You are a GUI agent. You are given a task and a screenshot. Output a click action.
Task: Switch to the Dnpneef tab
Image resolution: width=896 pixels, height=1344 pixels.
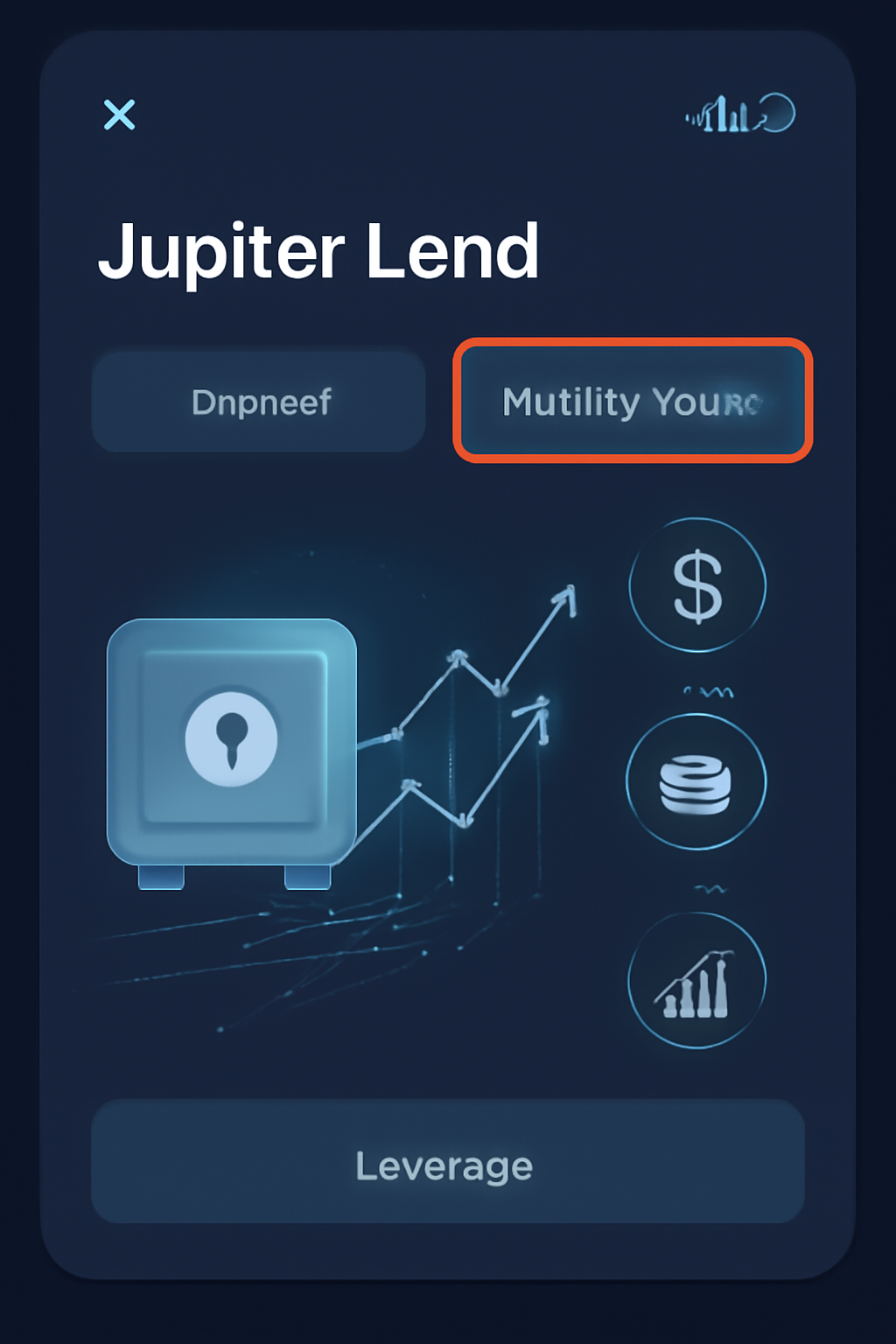[x=257, y=401]
